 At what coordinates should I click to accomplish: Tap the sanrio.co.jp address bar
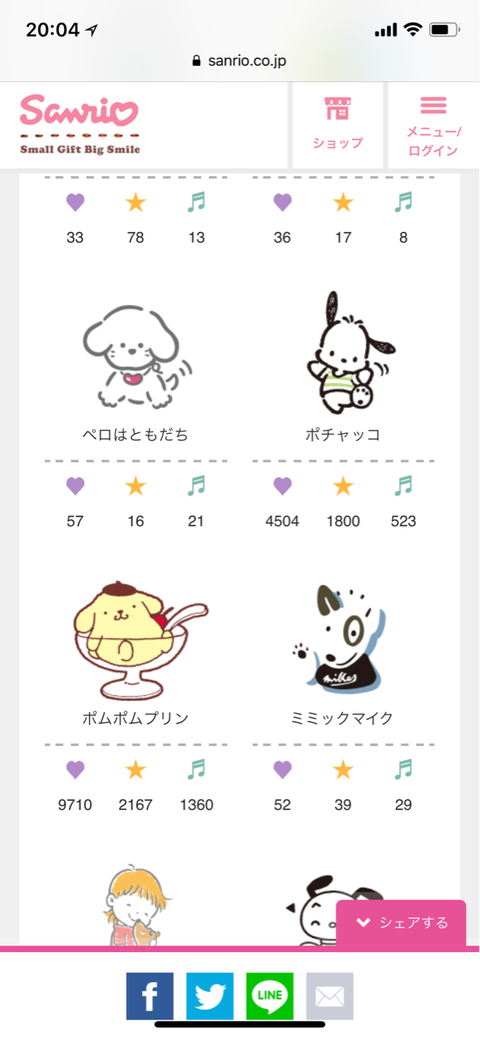(240, 61)
